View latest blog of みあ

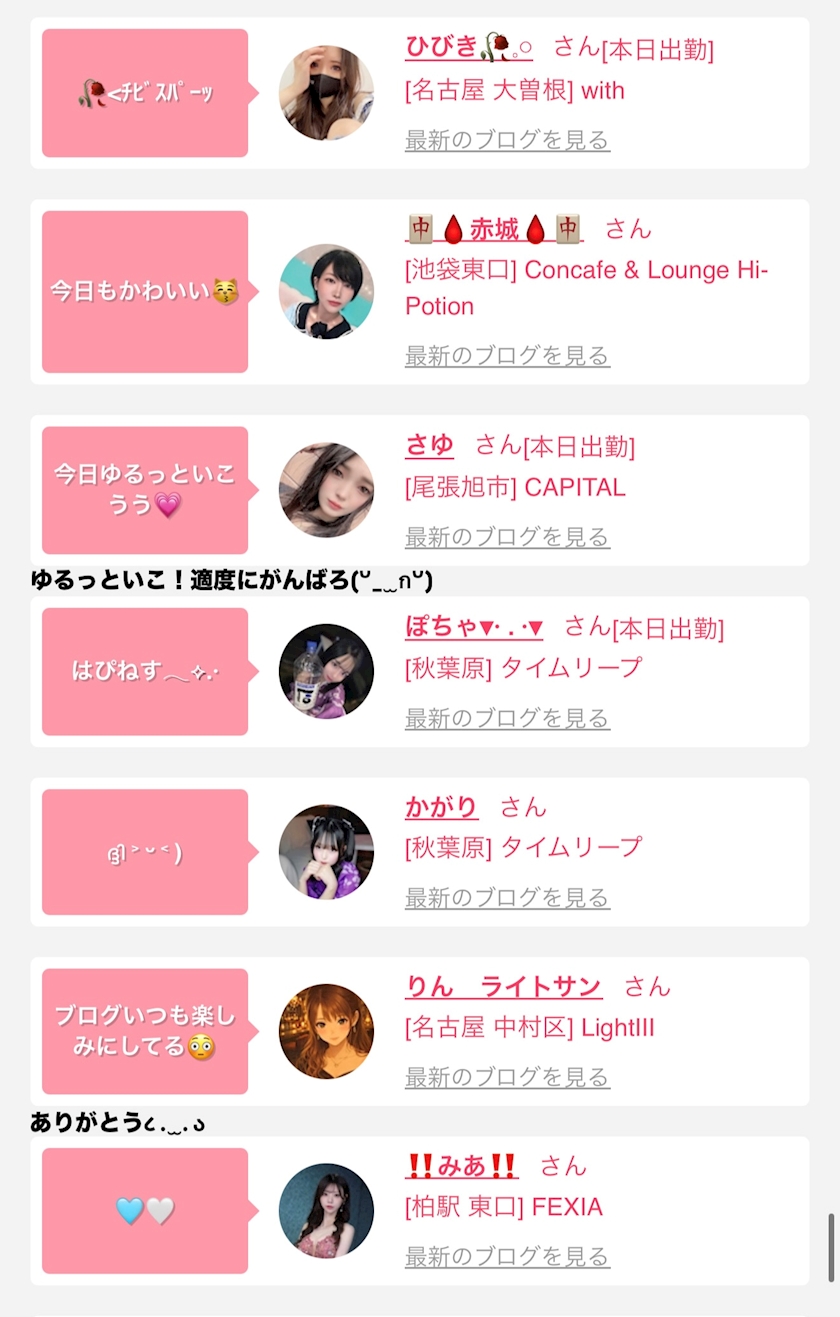(507, 1256)
